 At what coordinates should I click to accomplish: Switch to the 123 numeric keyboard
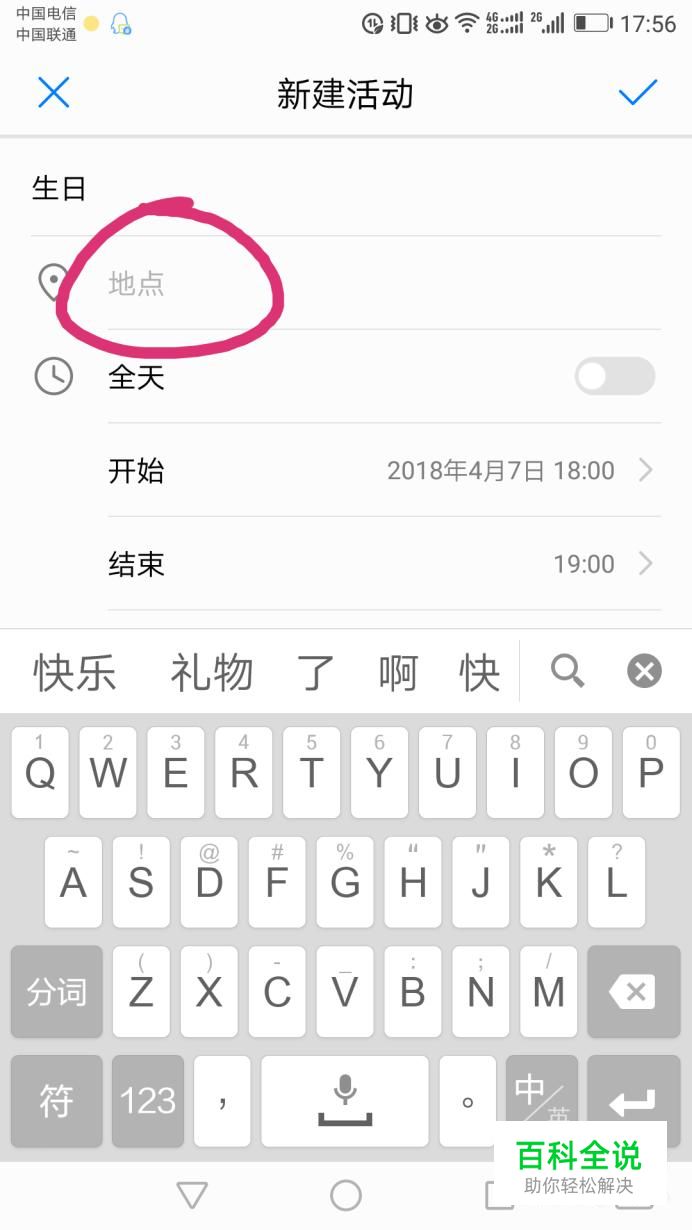(x=148, y=1101)
